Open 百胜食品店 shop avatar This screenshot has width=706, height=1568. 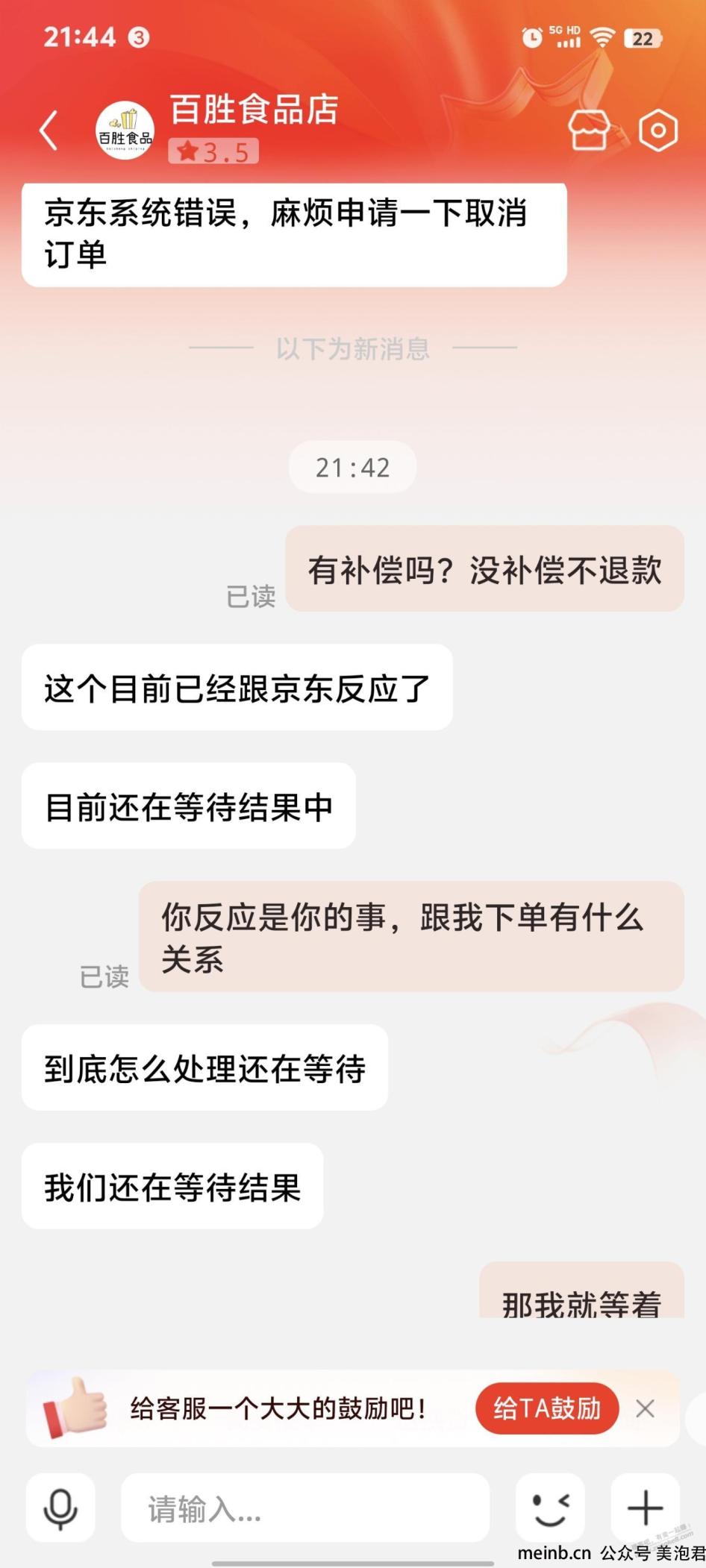coord(125,131)
